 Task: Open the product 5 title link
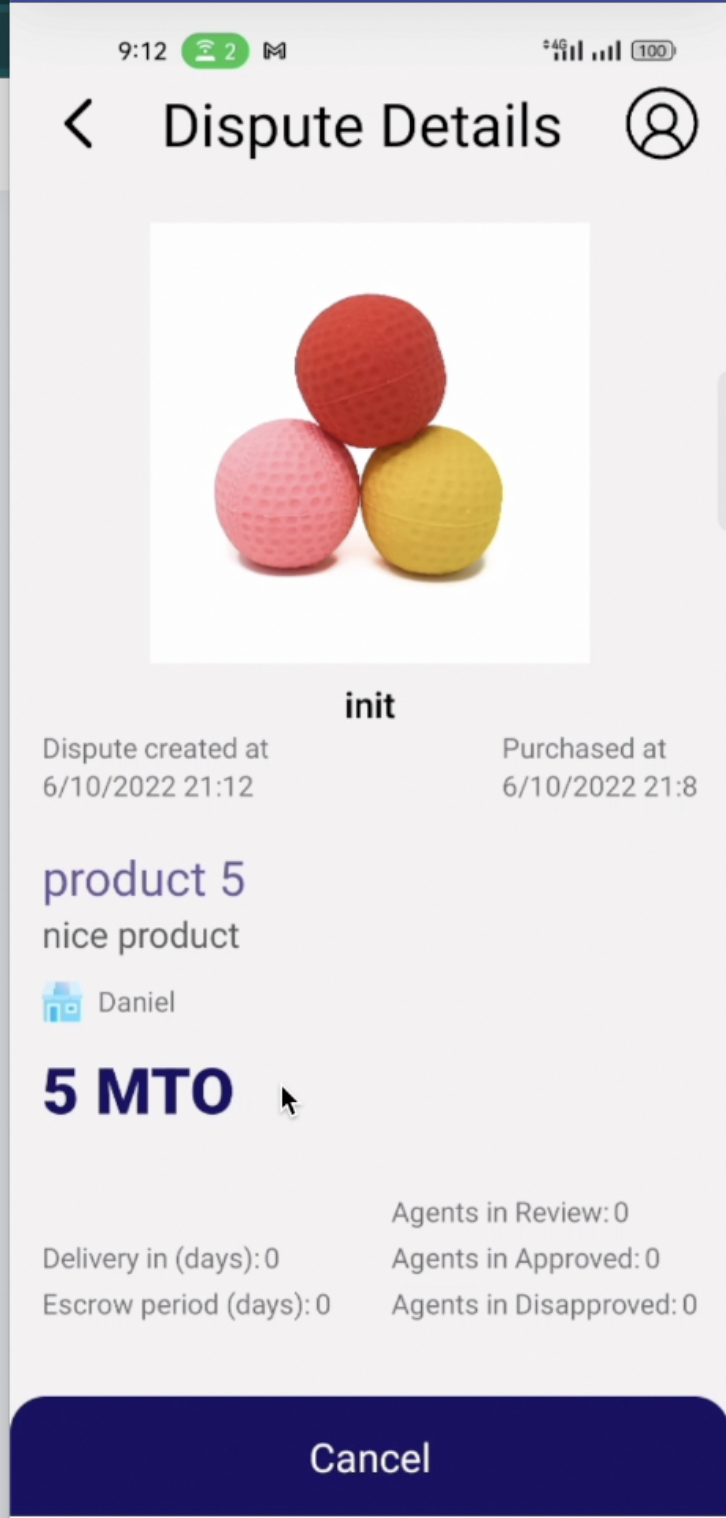coord(143,879)
